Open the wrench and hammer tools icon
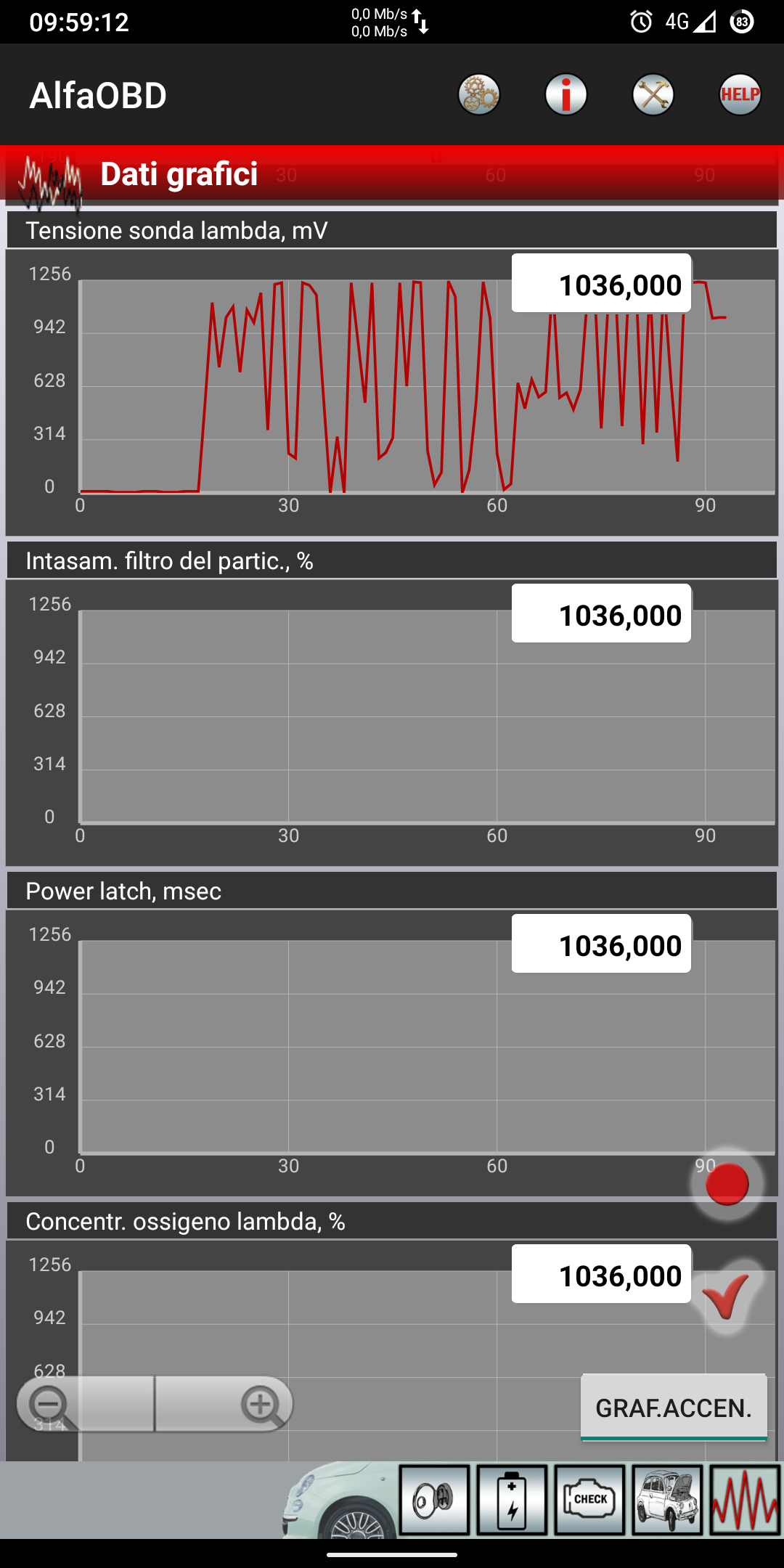Viewport: 784px width, 1568px height. (653, 95)
